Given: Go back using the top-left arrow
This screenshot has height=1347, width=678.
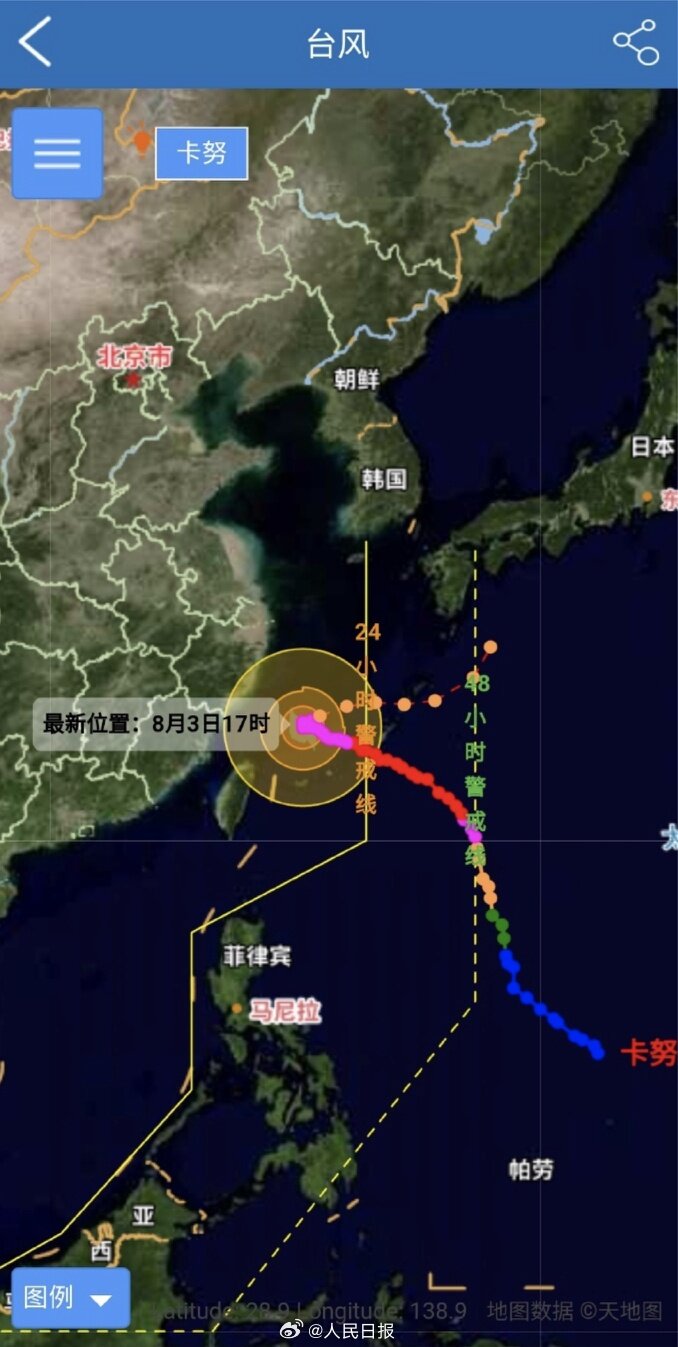Looking at the screenshot, I should point(35,43).
